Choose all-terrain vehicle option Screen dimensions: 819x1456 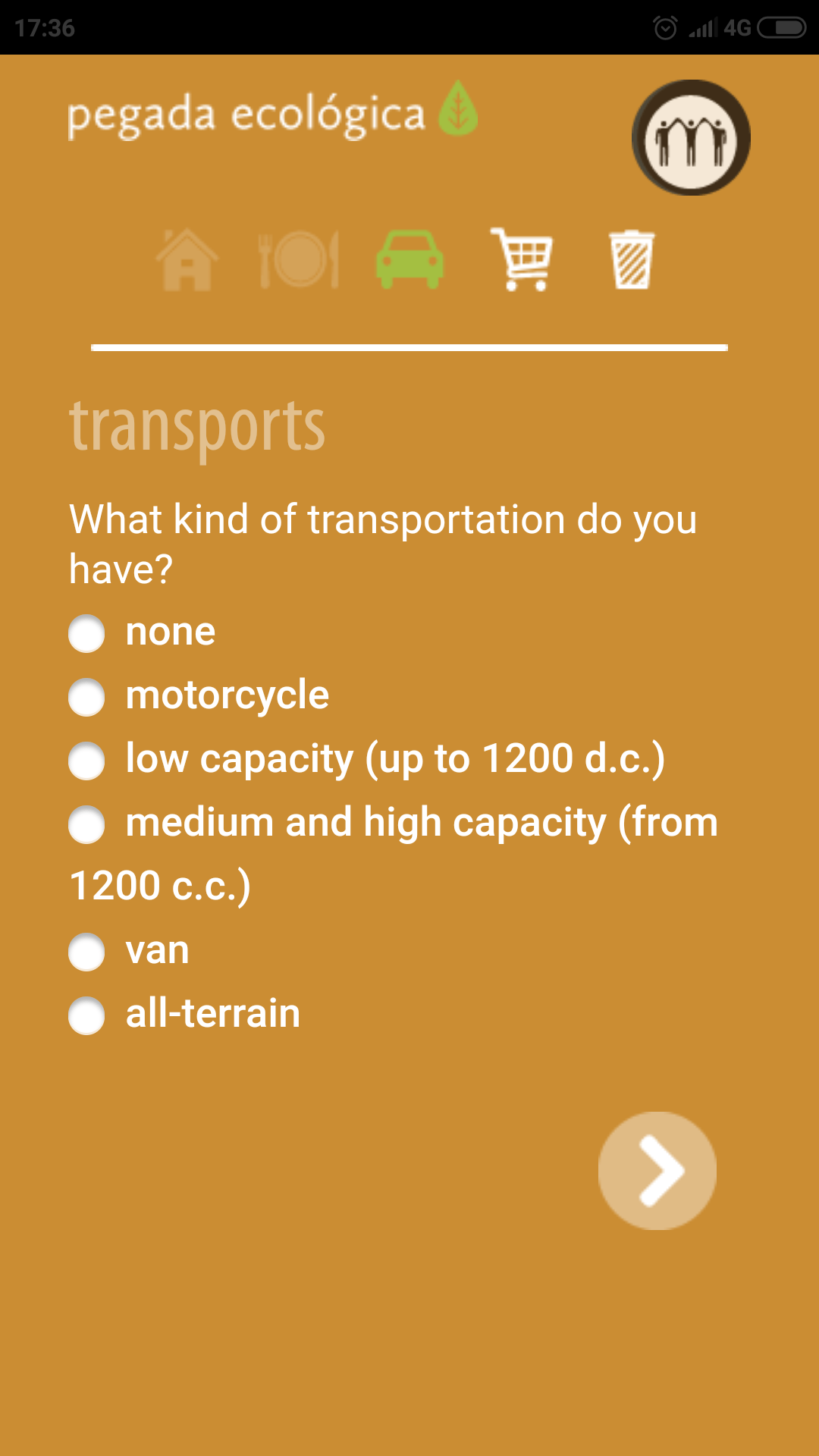click(86, 1015)
